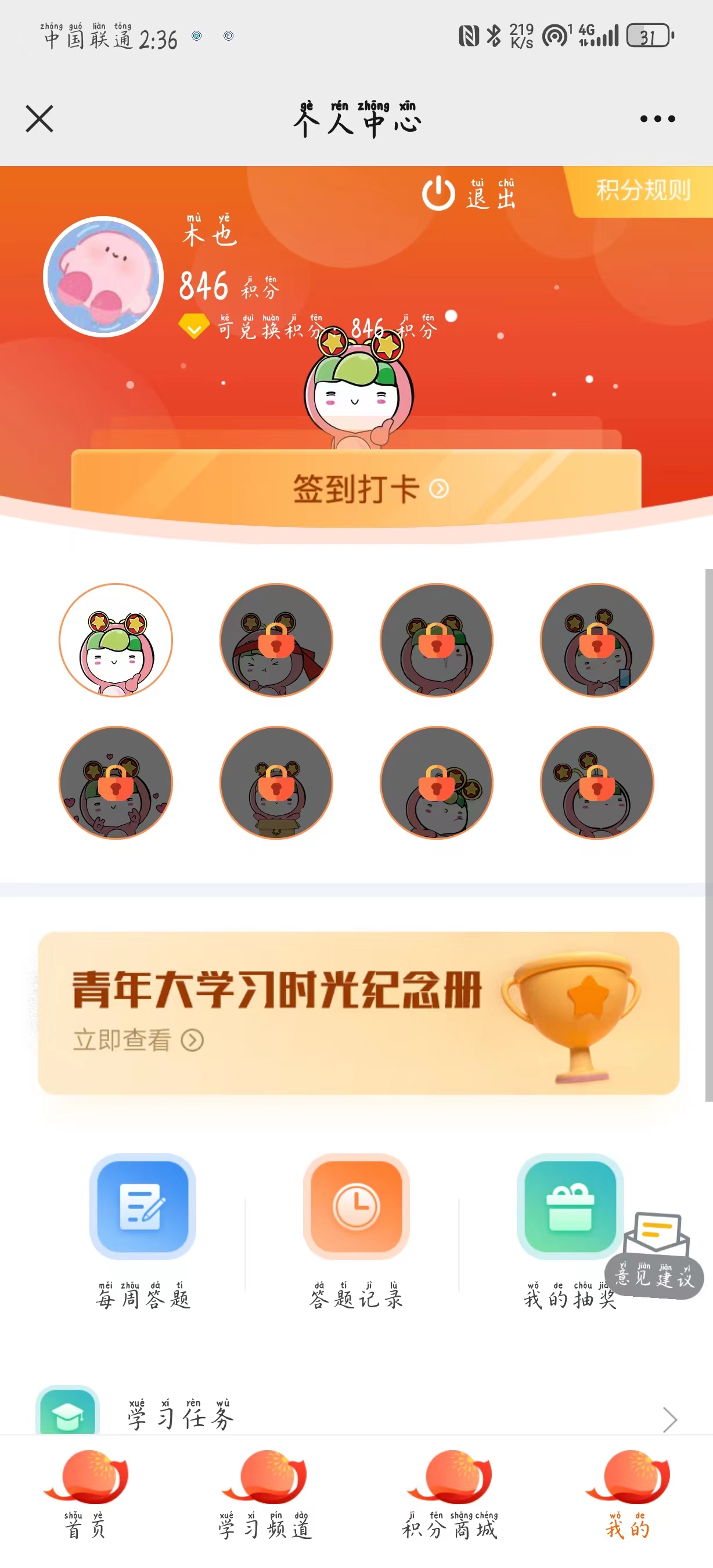Select the 我的 tab
713x1568 pixels.
point(627,1493)
